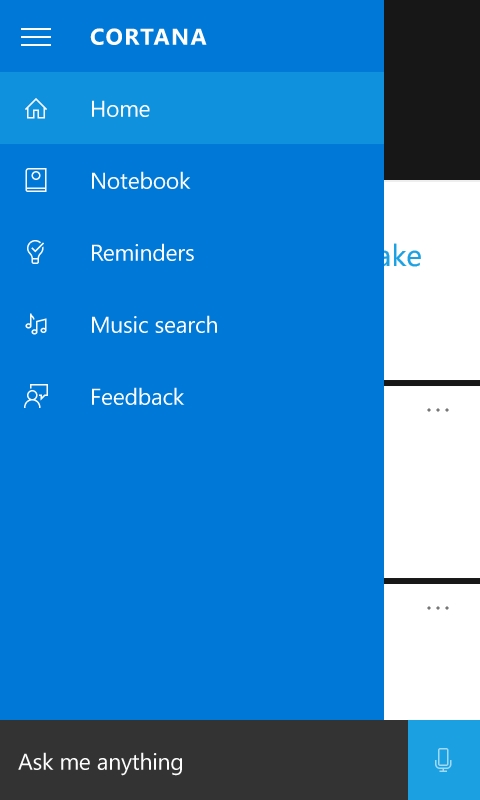Select Home in the Cortana menu

[x=192, y=108]
